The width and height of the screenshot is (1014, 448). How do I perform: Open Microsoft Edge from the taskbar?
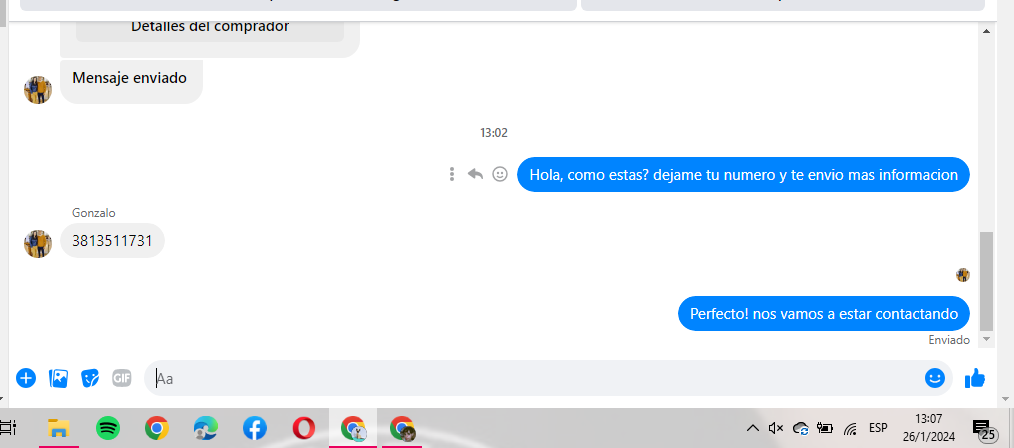click(x=206, y=429)
